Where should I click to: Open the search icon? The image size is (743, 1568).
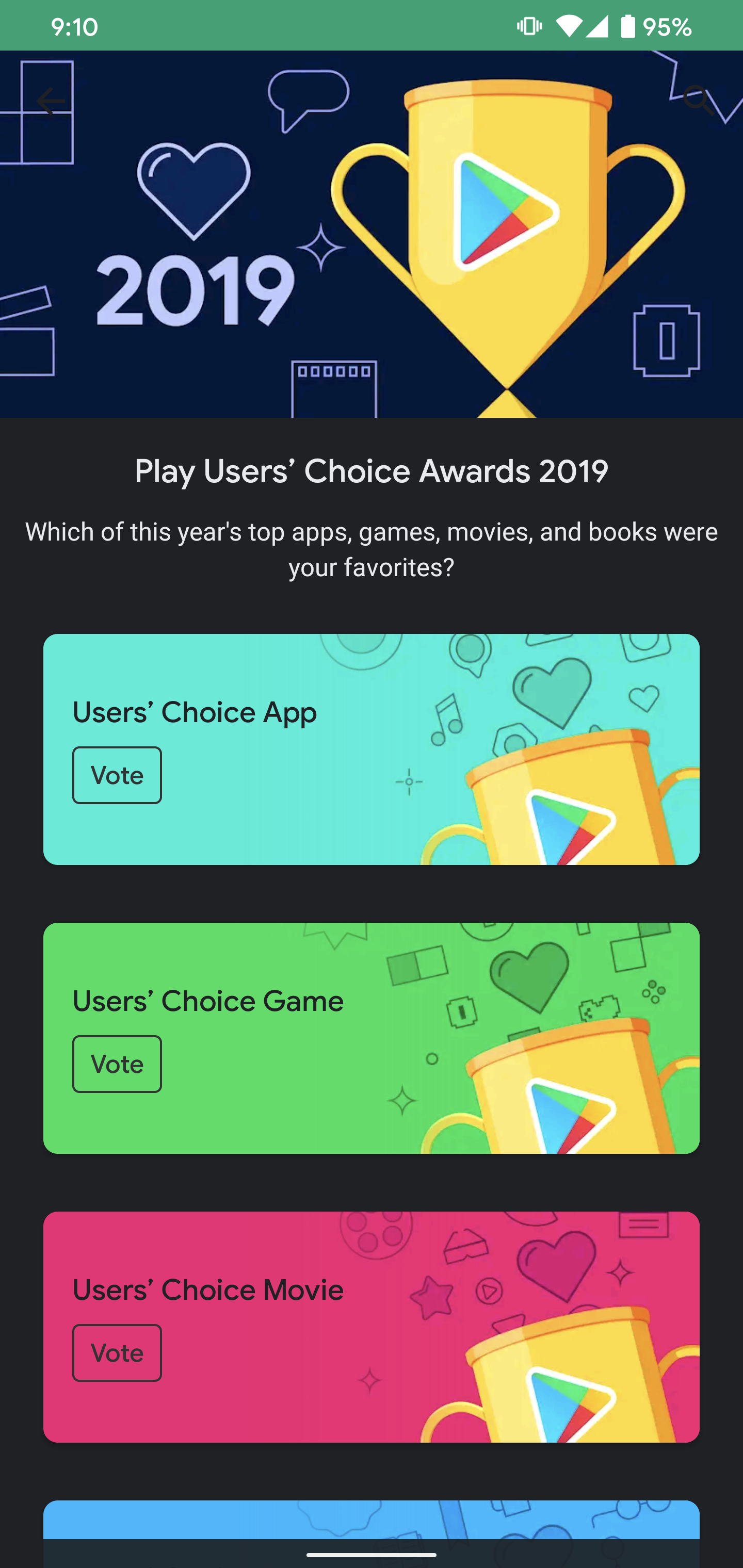coord(698,100)
